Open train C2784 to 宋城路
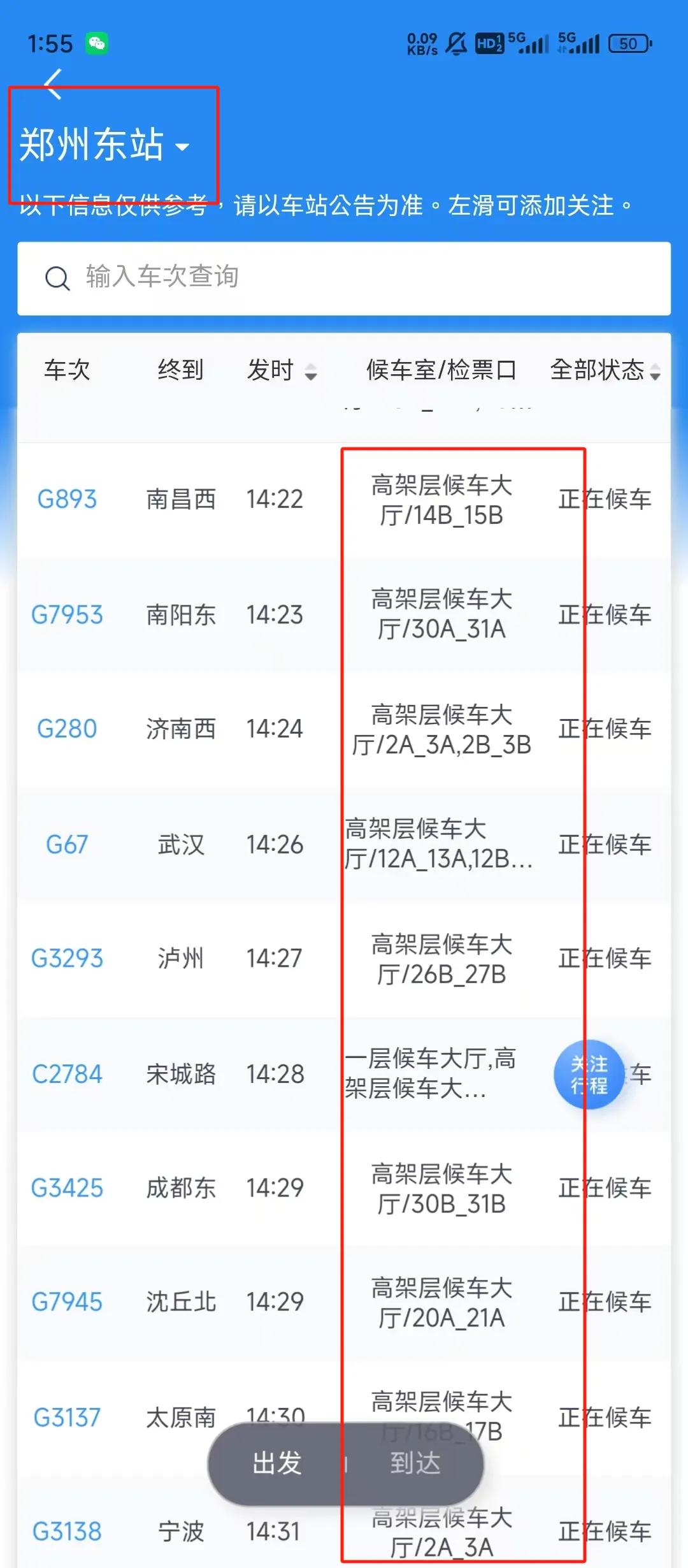 click(x=67, y=1075)
